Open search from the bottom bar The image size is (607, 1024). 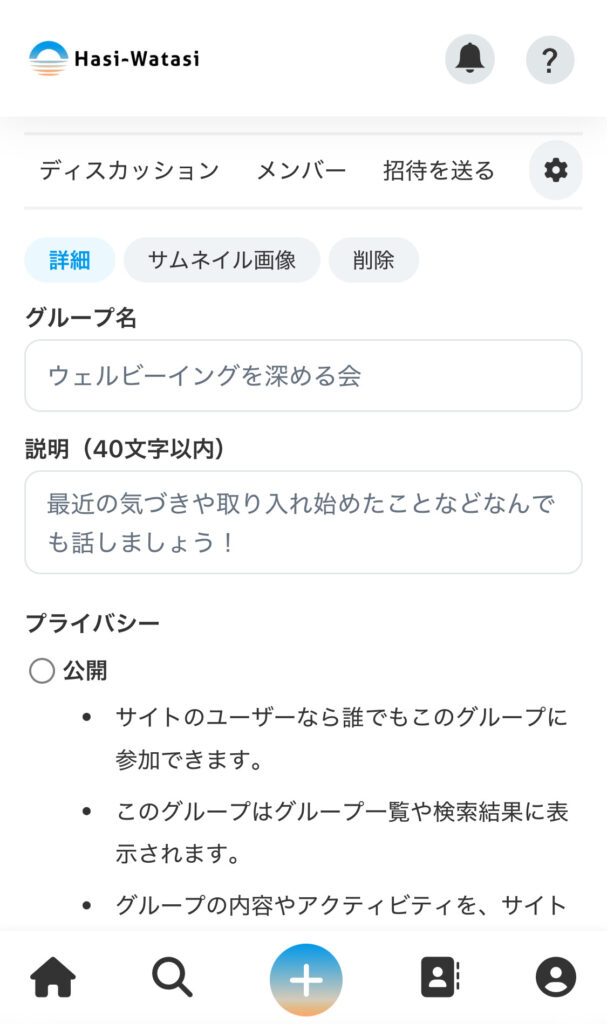[172, 978]
